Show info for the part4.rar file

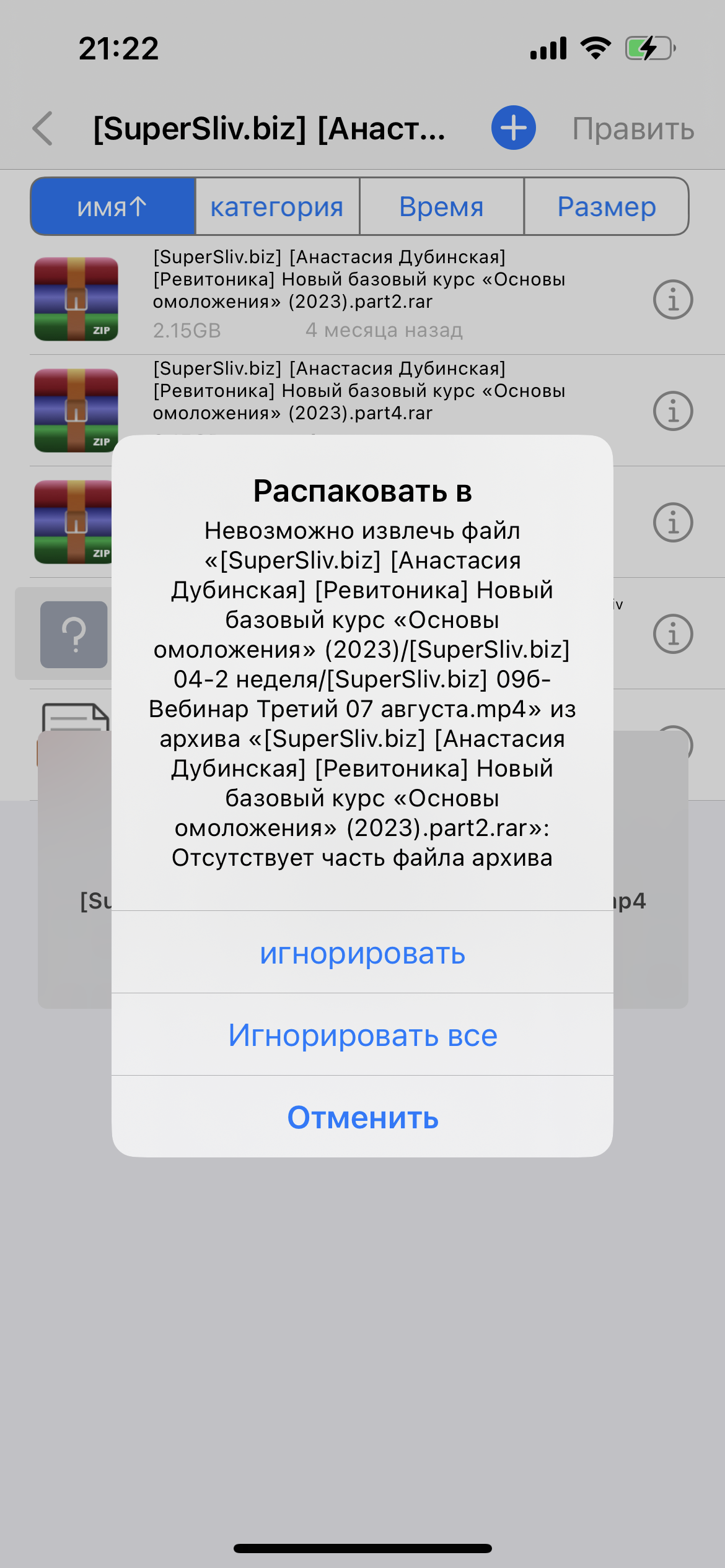(x=673, y=411)
